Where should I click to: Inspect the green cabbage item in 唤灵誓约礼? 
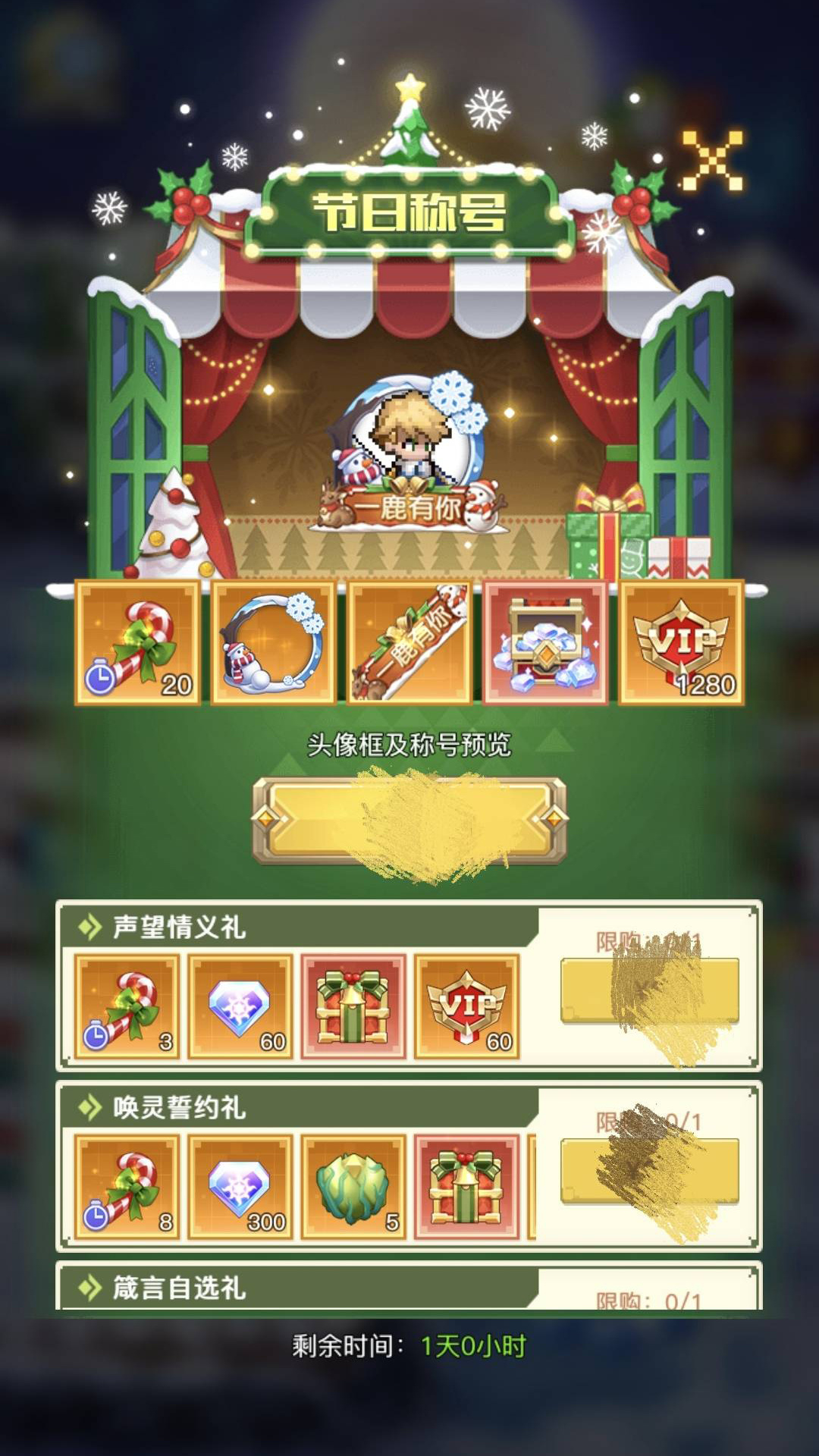pyautogui.click(x=353, y=1187)
